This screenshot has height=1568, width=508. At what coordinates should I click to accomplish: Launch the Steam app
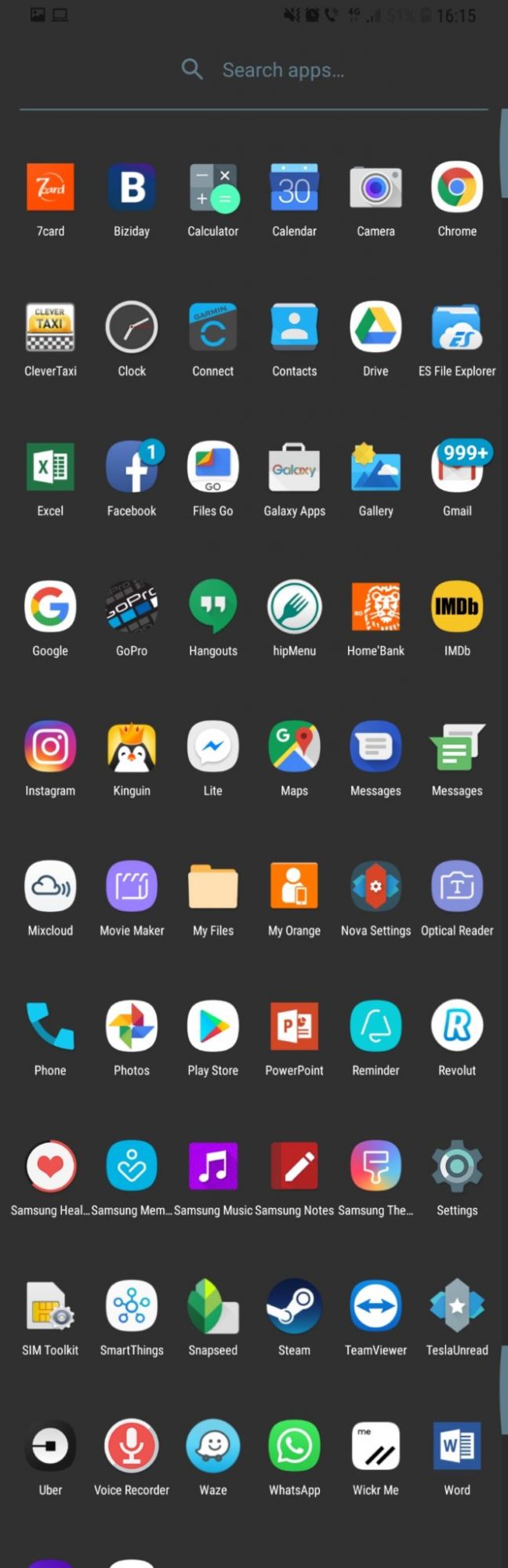(294, 1307)
